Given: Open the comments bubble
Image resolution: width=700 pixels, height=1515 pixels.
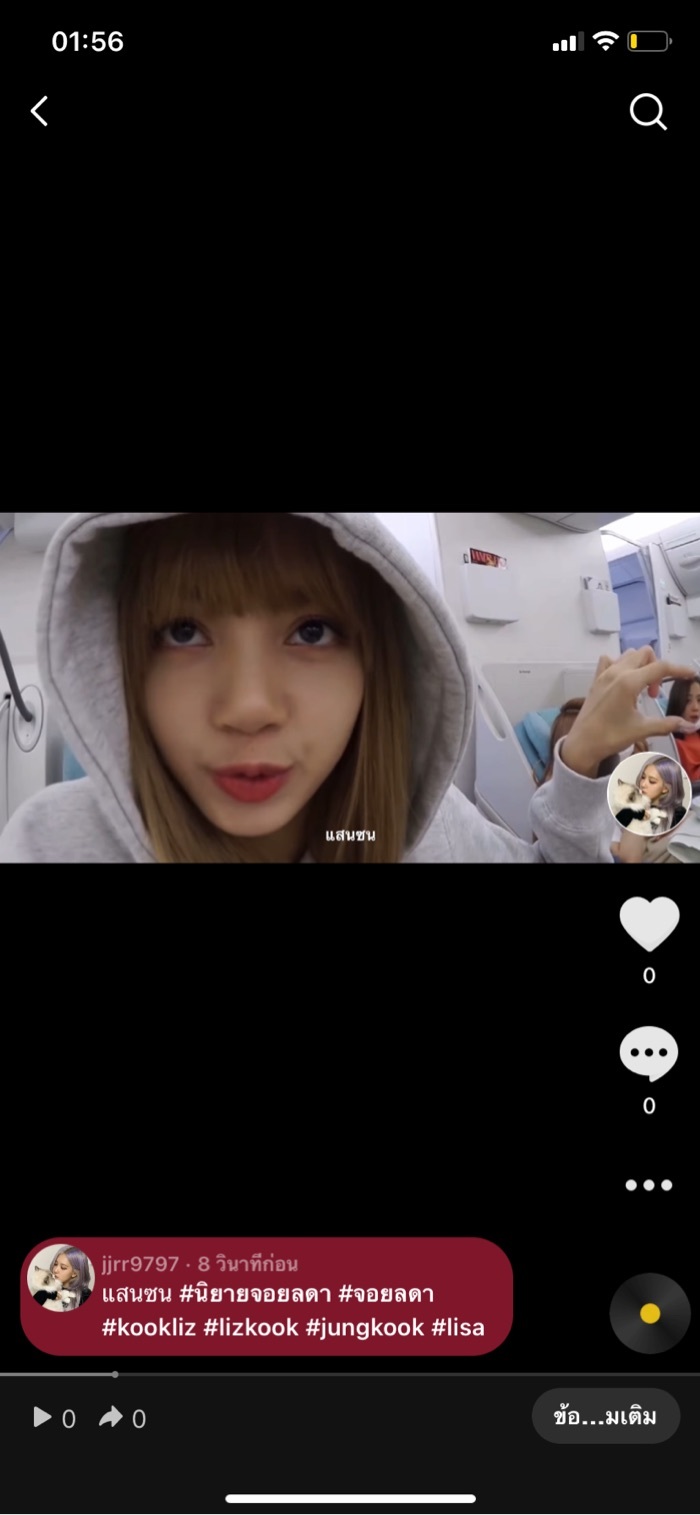Looking at the screenshot, I should click(x=649, y=1054).
